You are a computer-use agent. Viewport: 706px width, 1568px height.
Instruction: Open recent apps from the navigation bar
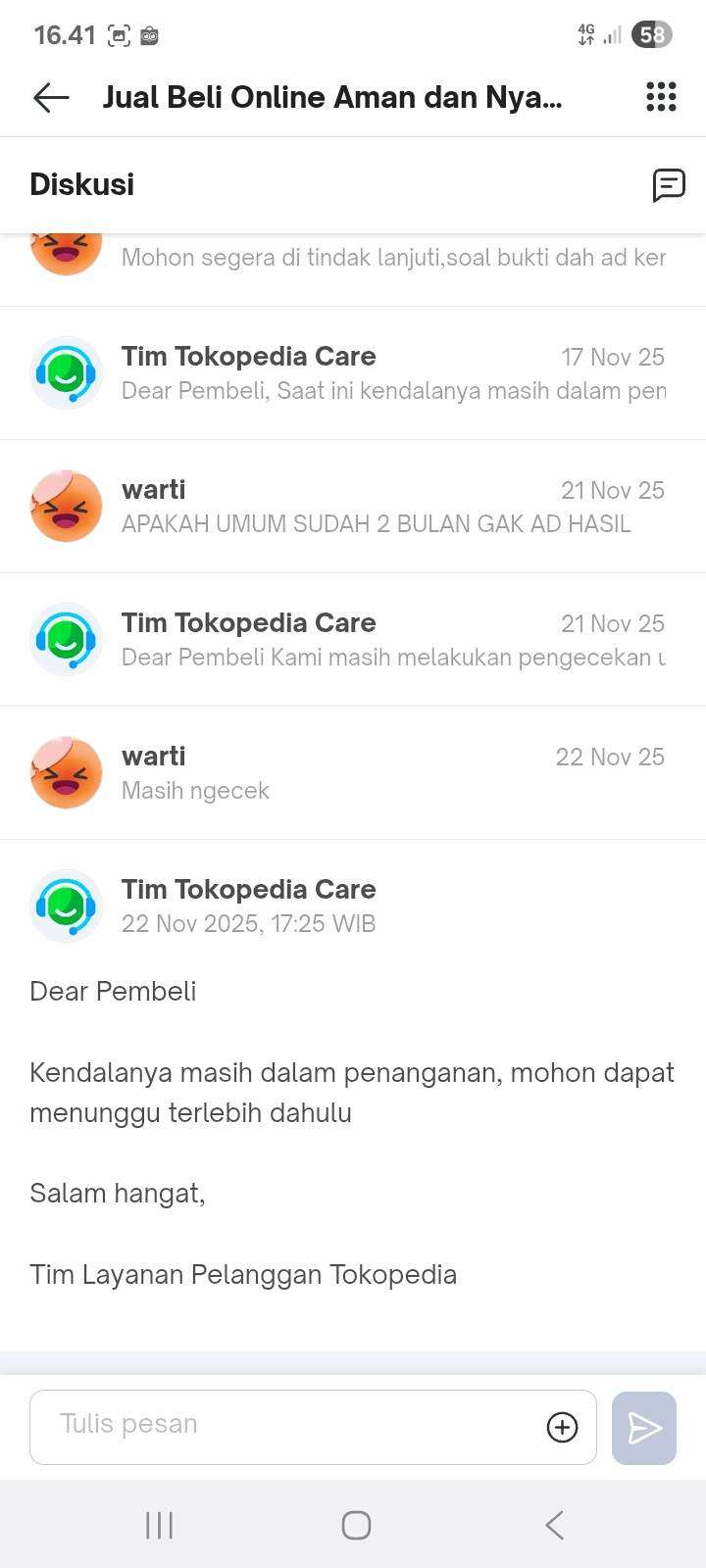pos(159,1525)
